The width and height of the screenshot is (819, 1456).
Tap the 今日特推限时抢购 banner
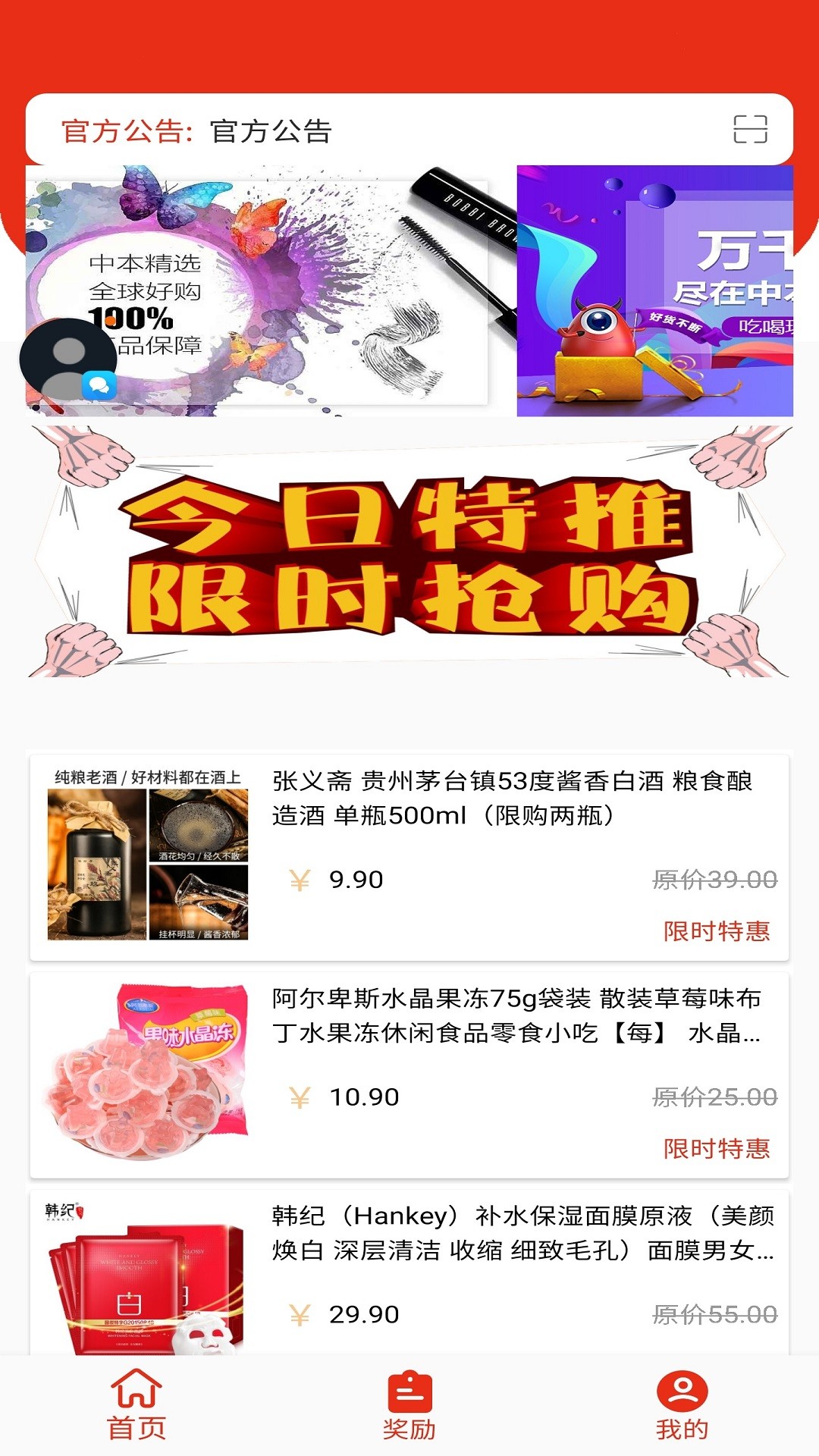[409, 554]
